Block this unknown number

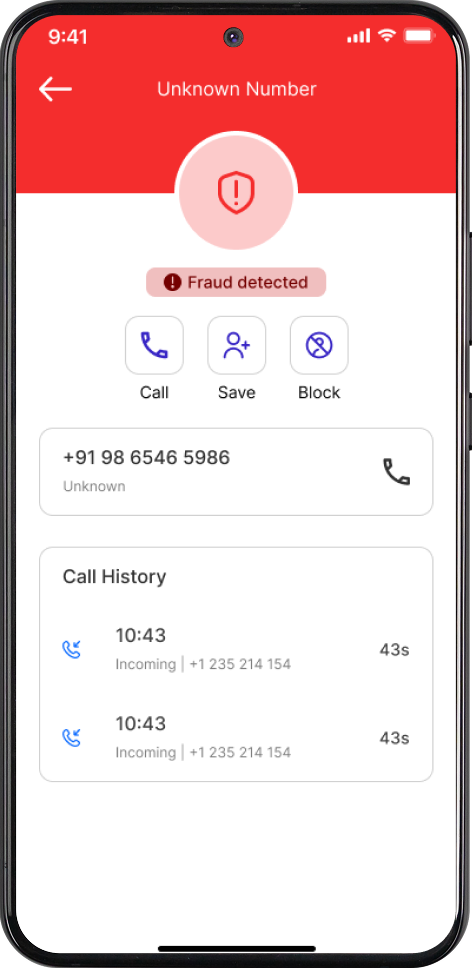319,345
